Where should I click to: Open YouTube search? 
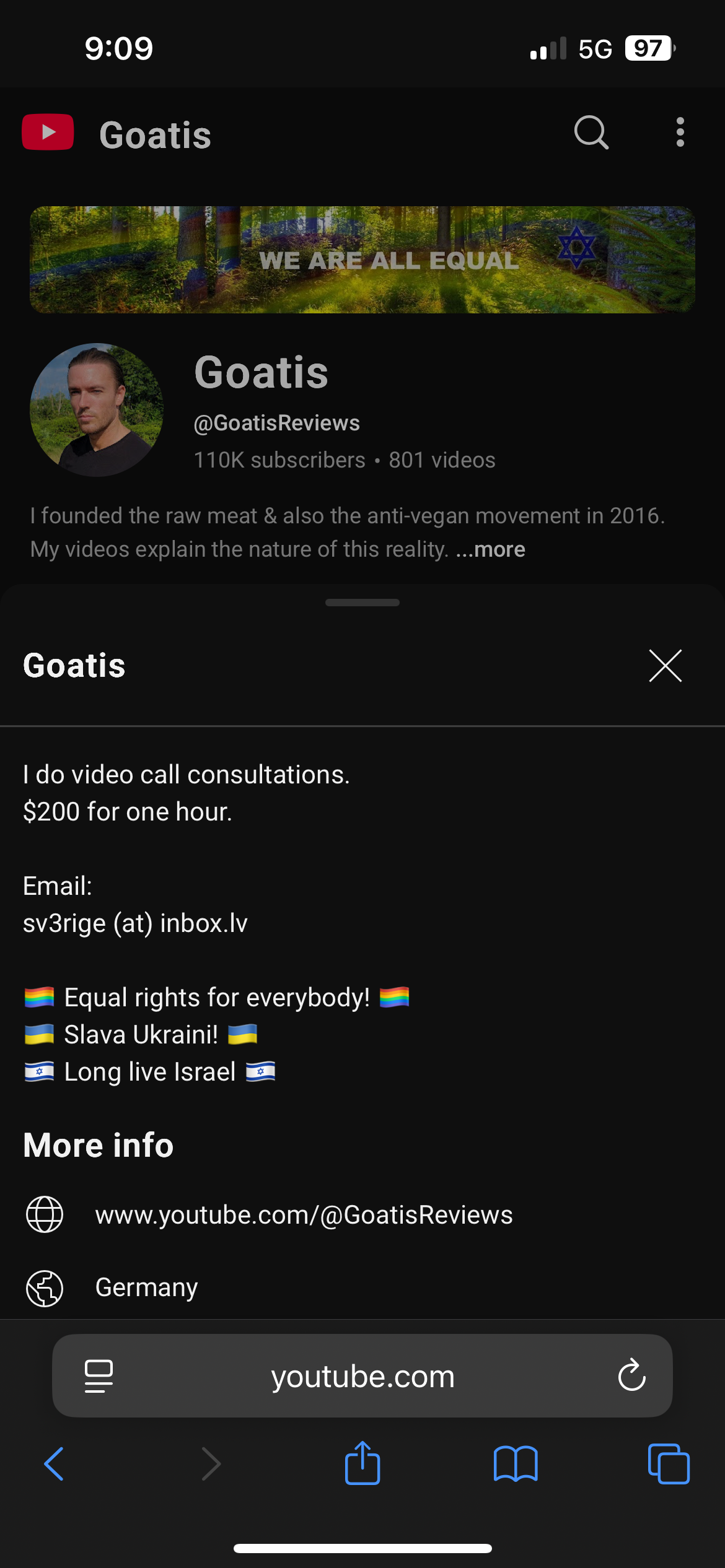tap(591, 132)
